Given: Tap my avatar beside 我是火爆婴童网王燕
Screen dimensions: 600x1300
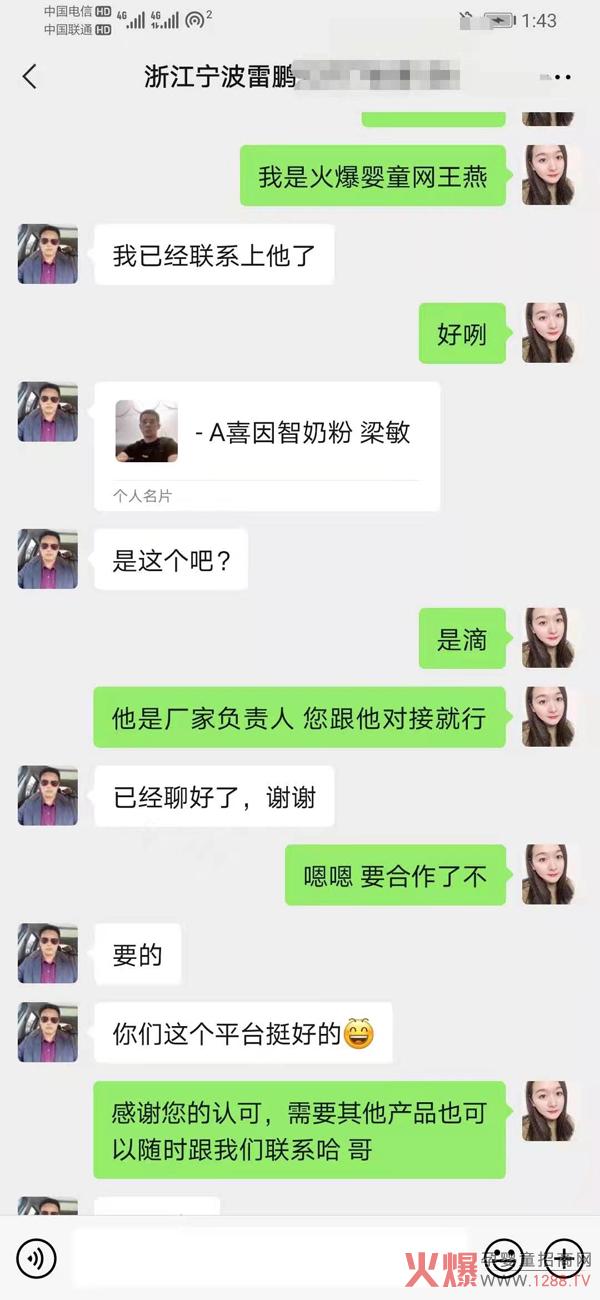Looking at the screenshot, I should (551, 175).
